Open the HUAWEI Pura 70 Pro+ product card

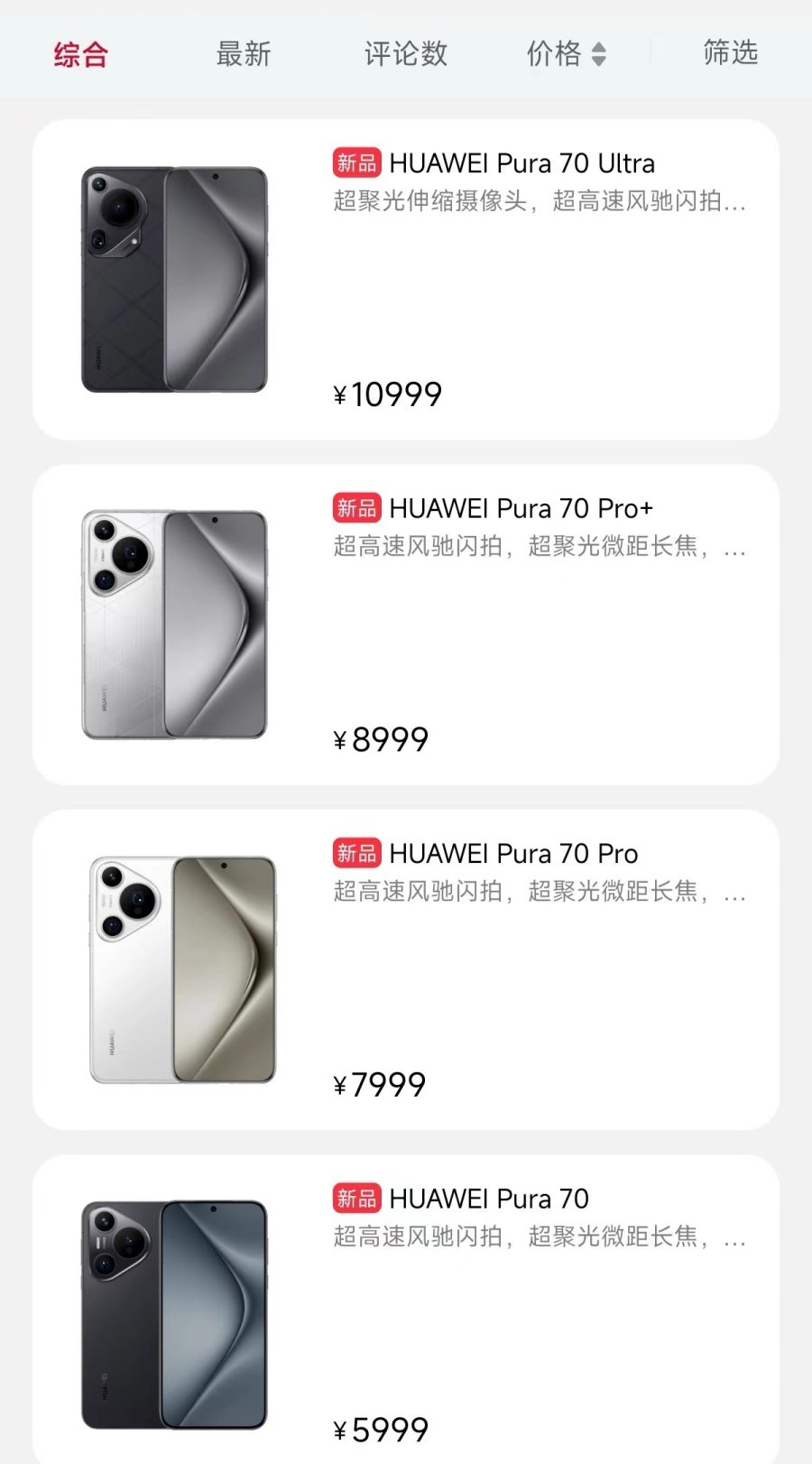pos(406,625)
